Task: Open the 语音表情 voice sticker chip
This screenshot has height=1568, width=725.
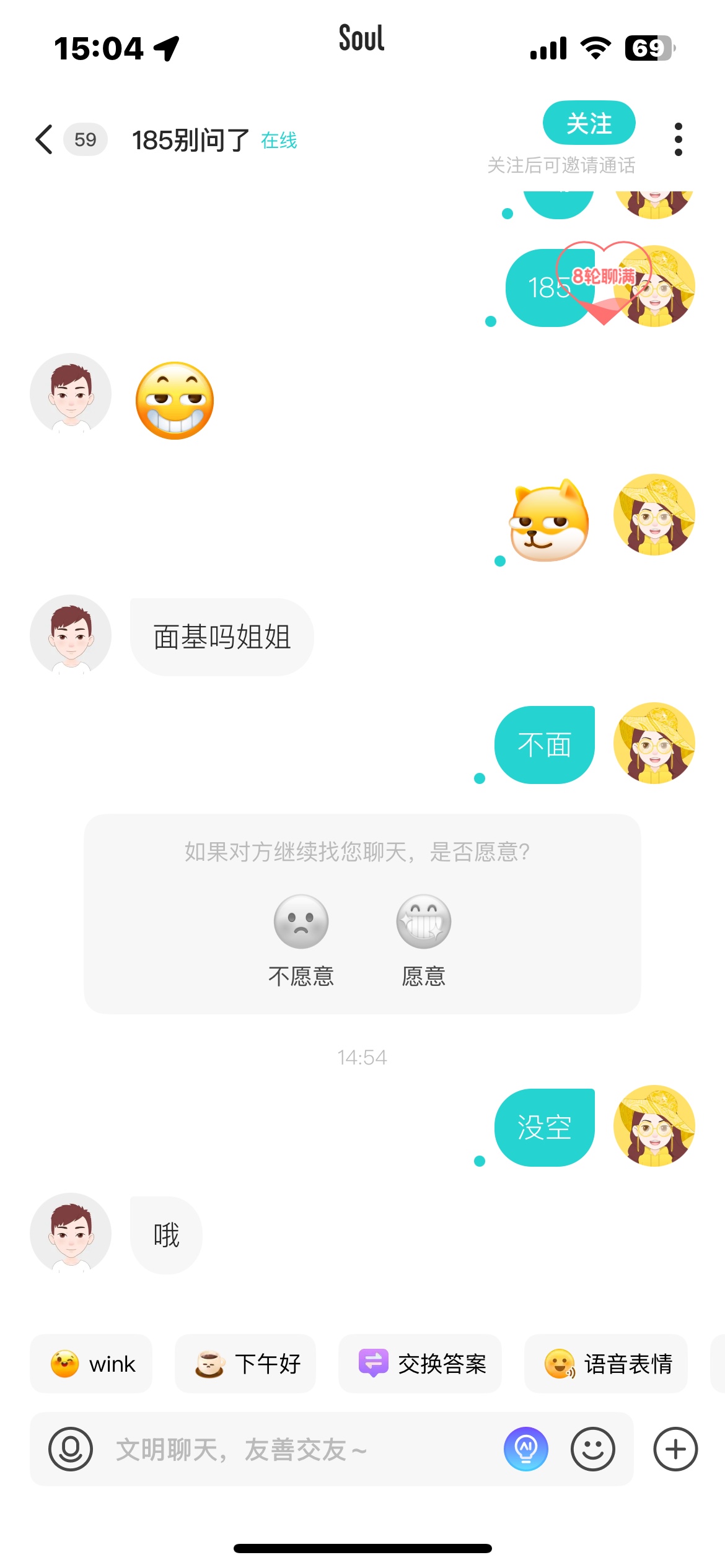Action: pyautogui.click(x=606, y=1364)
